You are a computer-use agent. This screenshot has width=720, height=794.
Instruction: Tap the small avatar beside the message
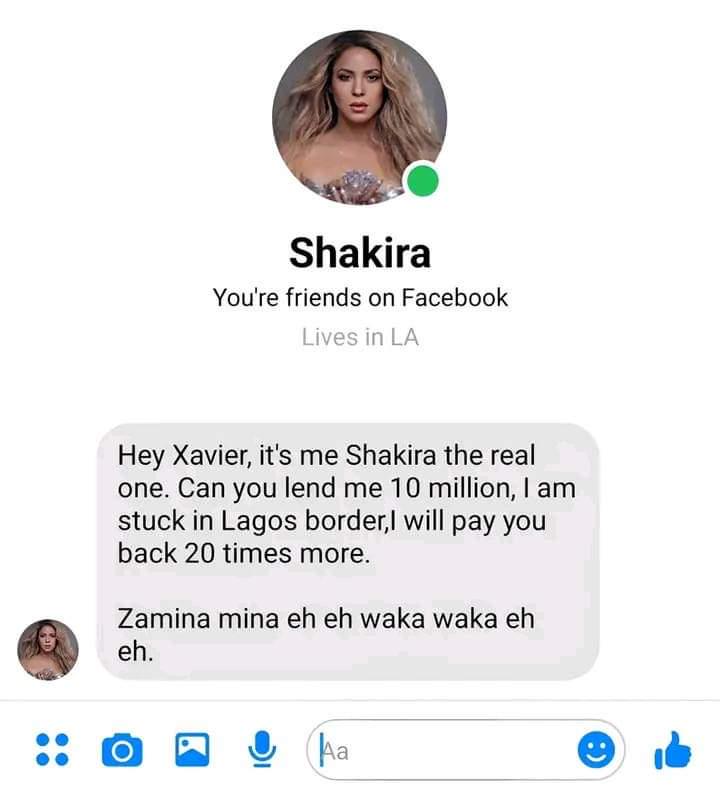coord(48,650)
